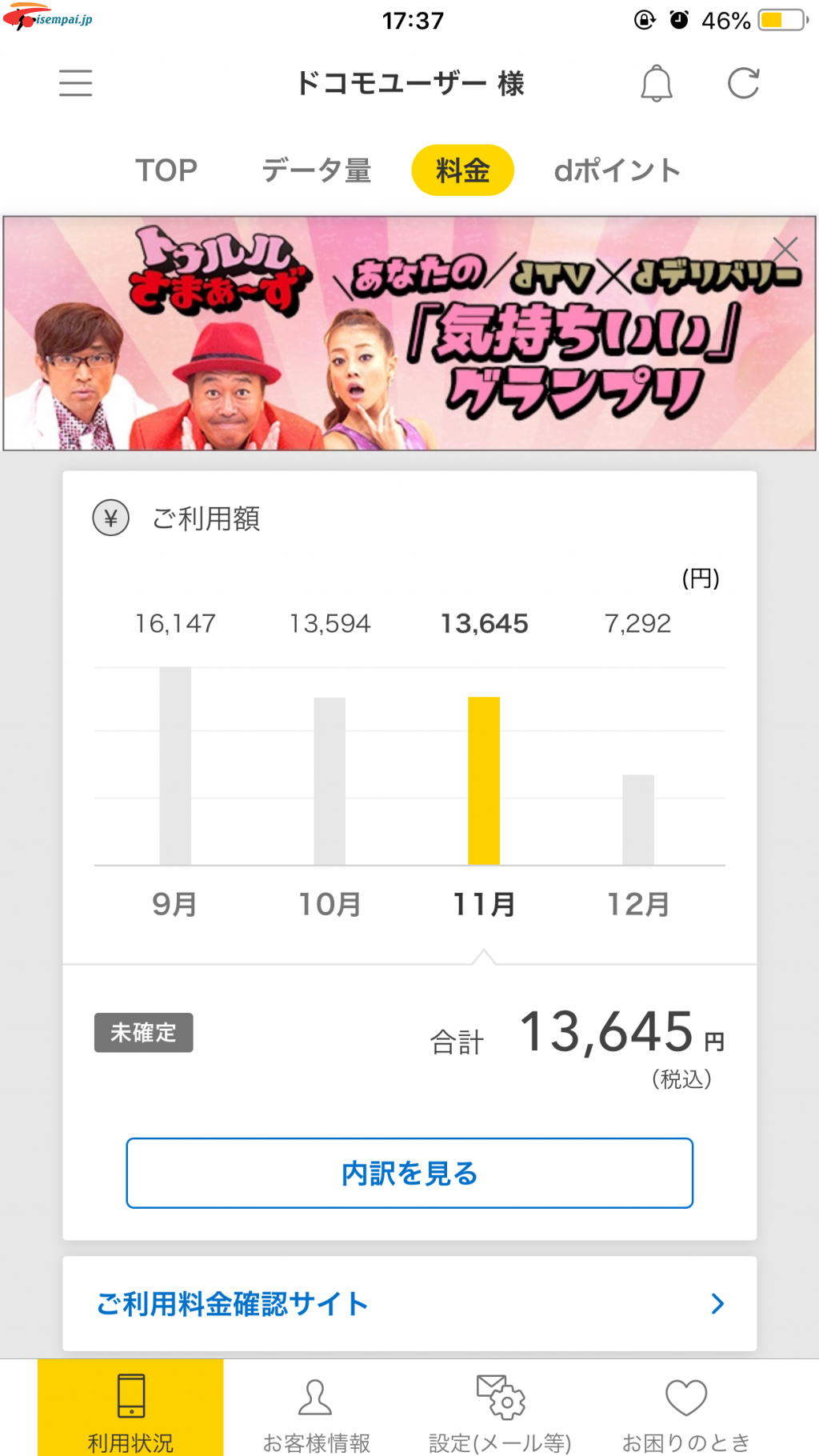
Task: Go to the お客様情報 tab
Action: click(x=316, y=1412)
